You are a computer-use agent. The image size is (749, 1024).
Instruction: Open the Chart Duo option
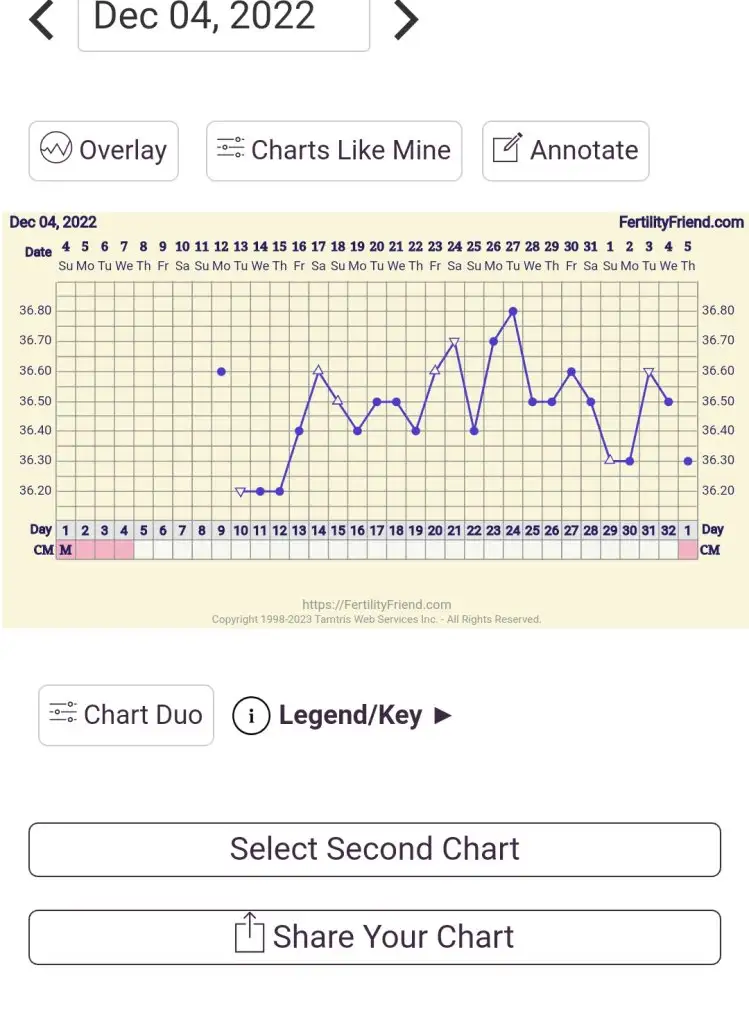click(126, 715)
